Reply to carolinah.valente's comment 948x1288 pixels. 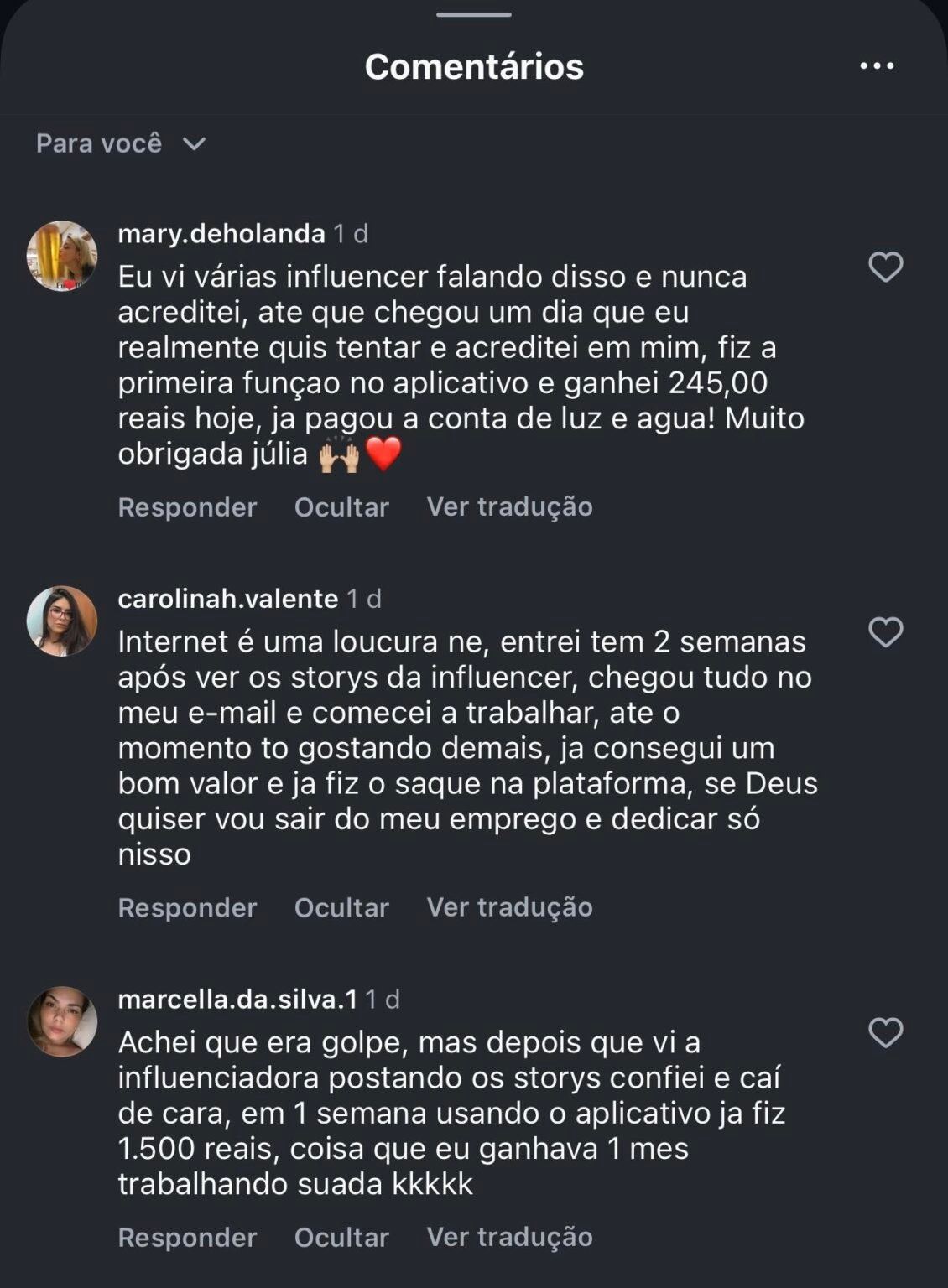(x=186, y=906)
